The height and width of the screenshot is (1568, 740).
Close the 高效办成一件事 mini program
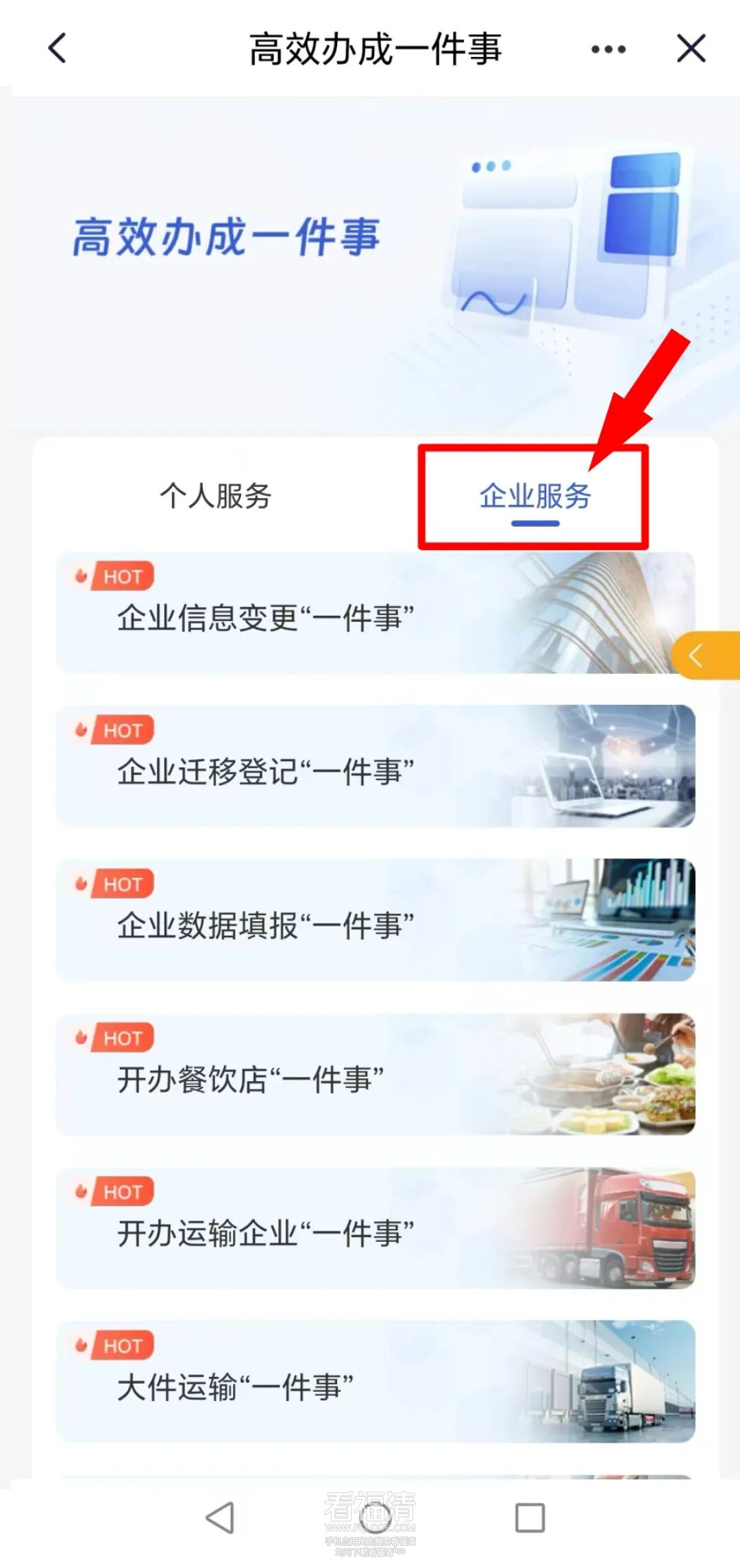tap(691, 49)
